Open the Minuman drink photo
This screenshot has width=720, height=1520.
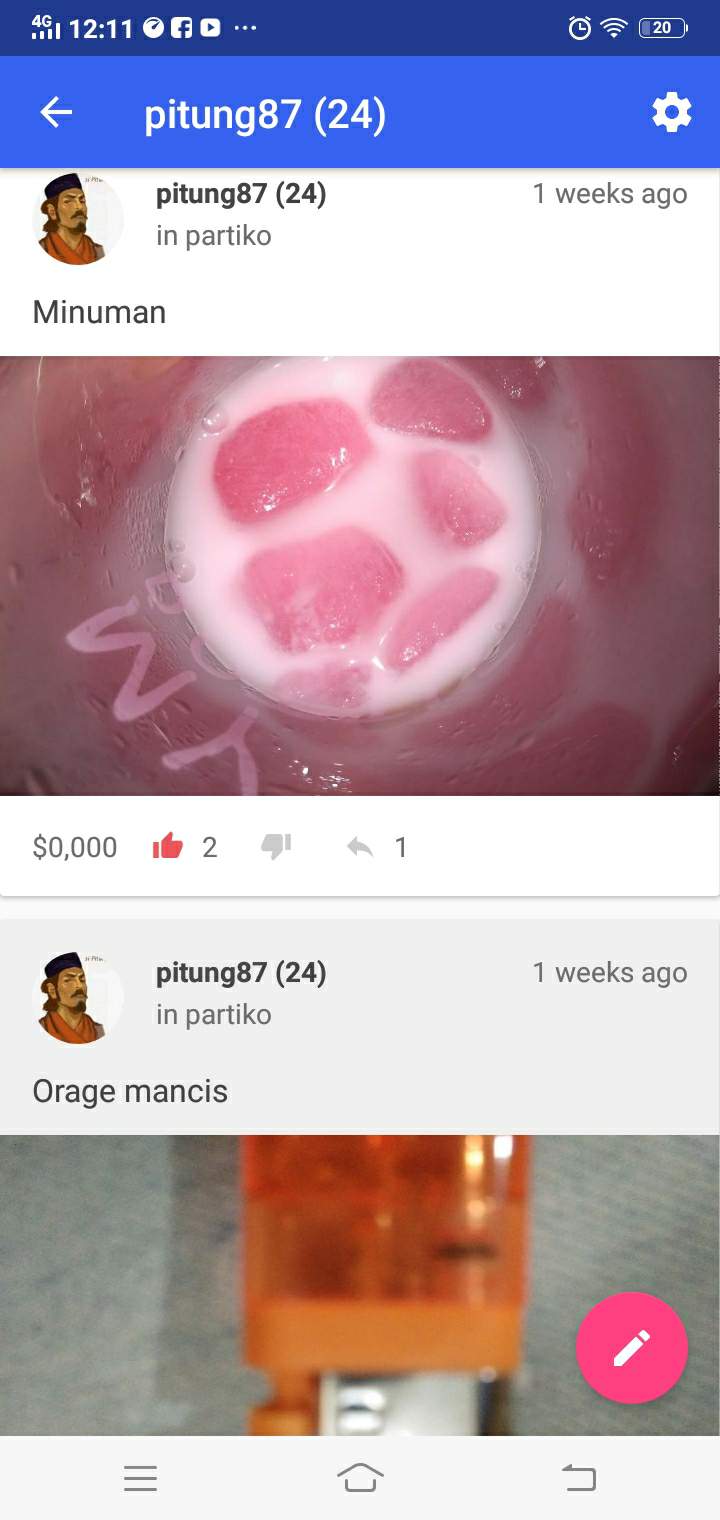[360, 576]
